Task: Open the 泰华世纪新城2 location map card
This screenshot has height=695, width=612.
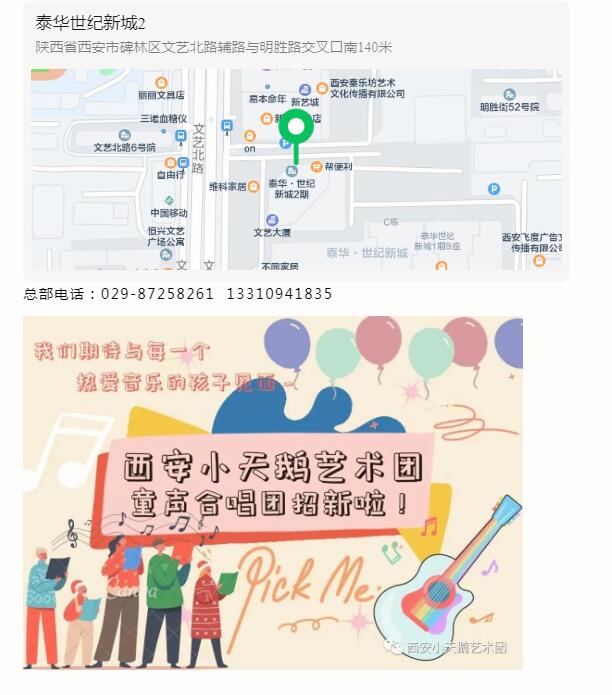Action: click(x=296, y=140)
